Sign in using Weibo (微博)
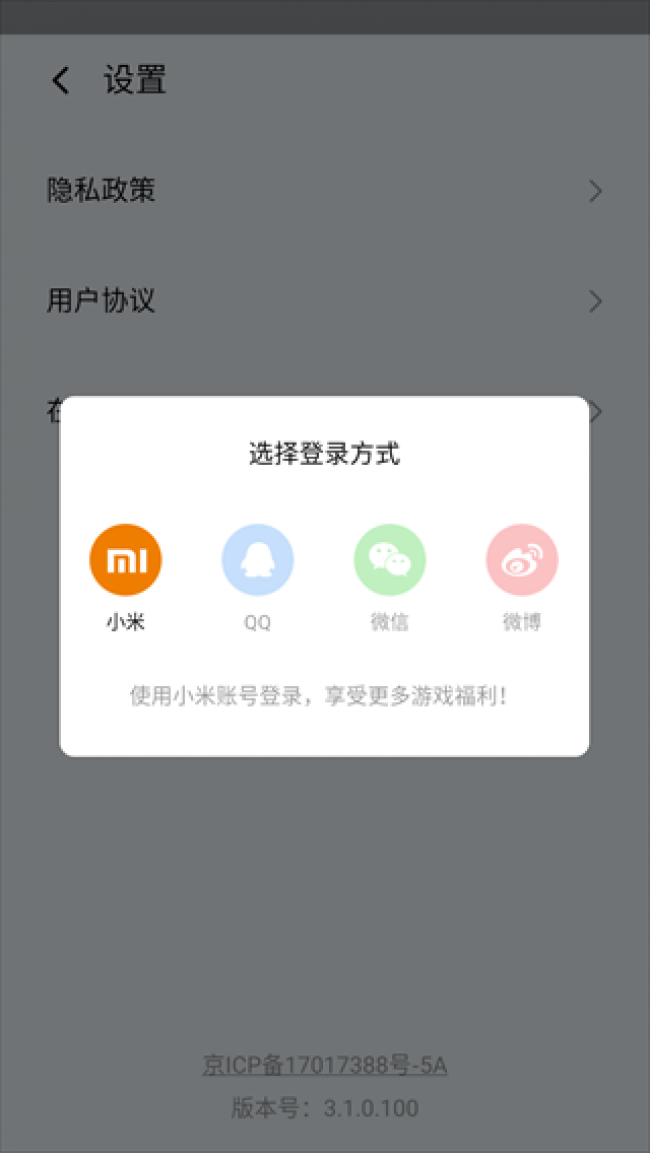The width and height of the screenshot is (650, 1153). (x=521, y=560)
